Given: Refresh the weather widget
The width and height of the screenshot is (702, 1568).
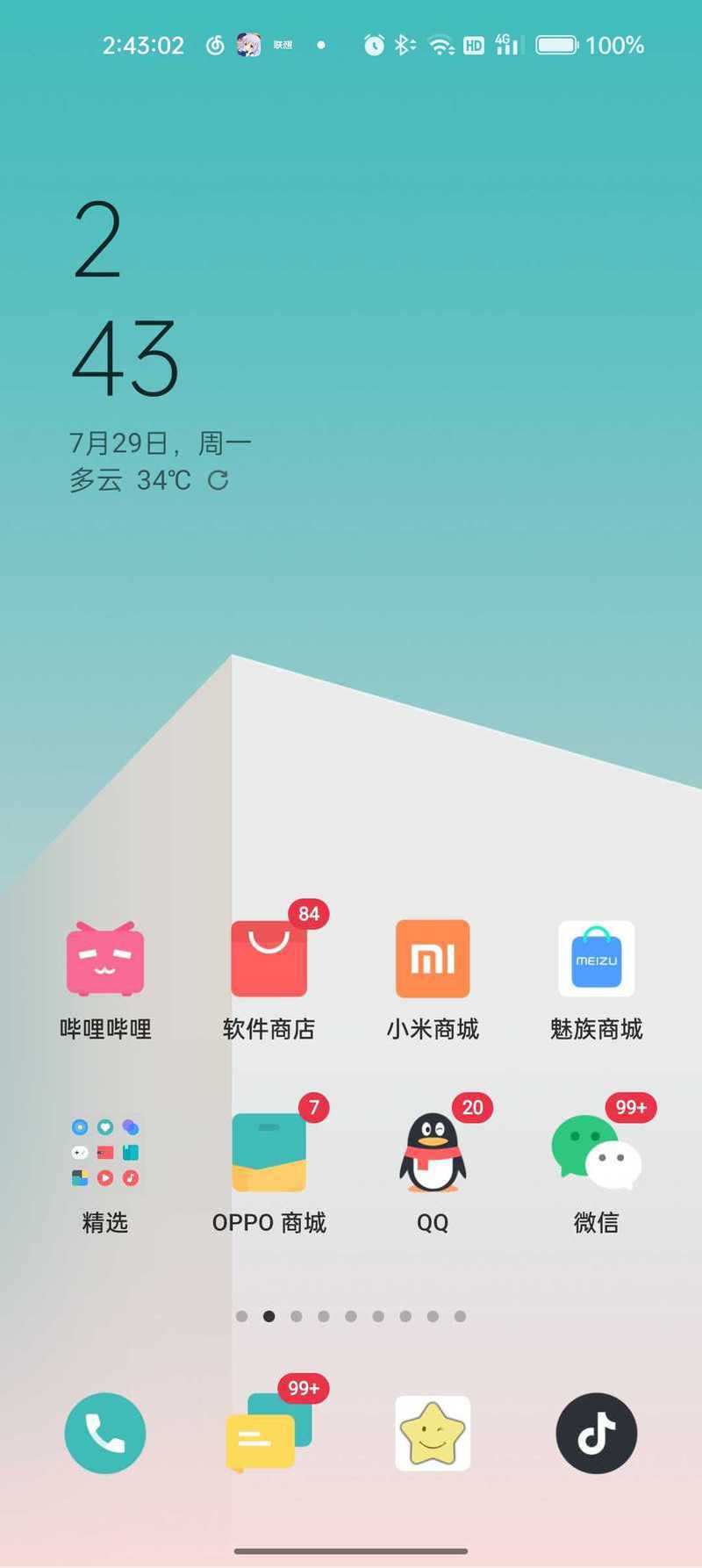Looking at the screenshot, I should pyautogui.click(x=218, y=480).
